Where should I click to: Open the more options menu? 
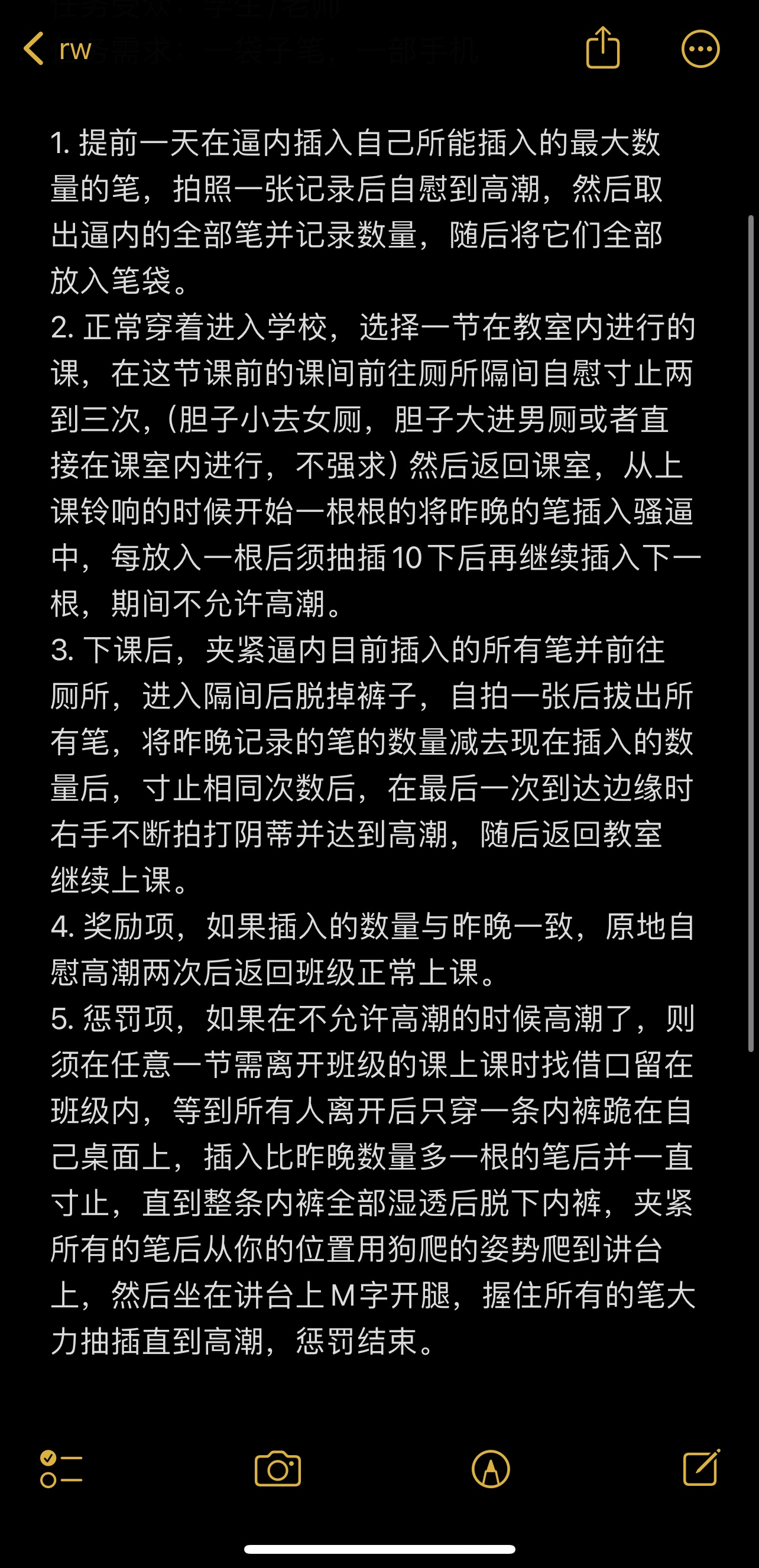click(700, 48)
